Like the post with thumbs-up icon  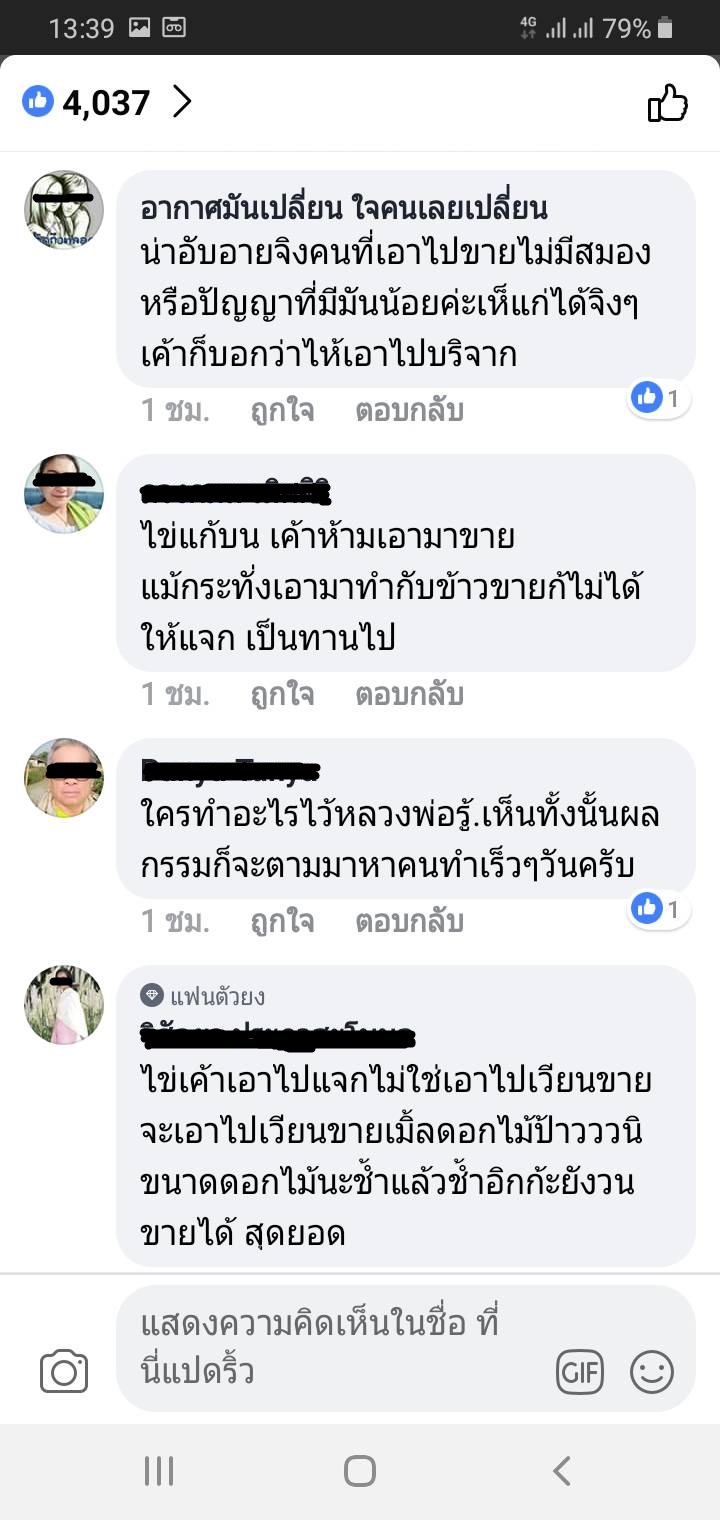click(667, 103)
